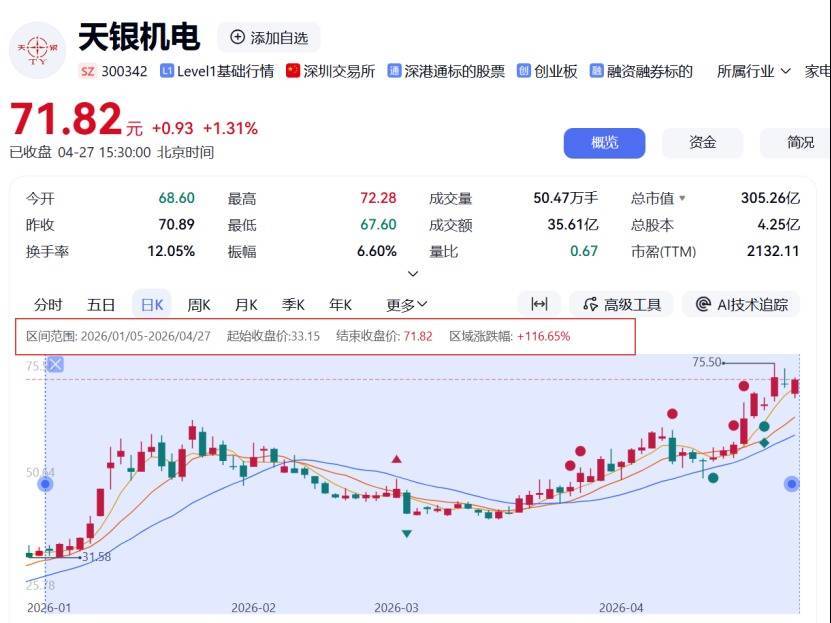This screenshot has height=623, width=831.
Task: Switch chart to 周K
Action: click(200, 305)
